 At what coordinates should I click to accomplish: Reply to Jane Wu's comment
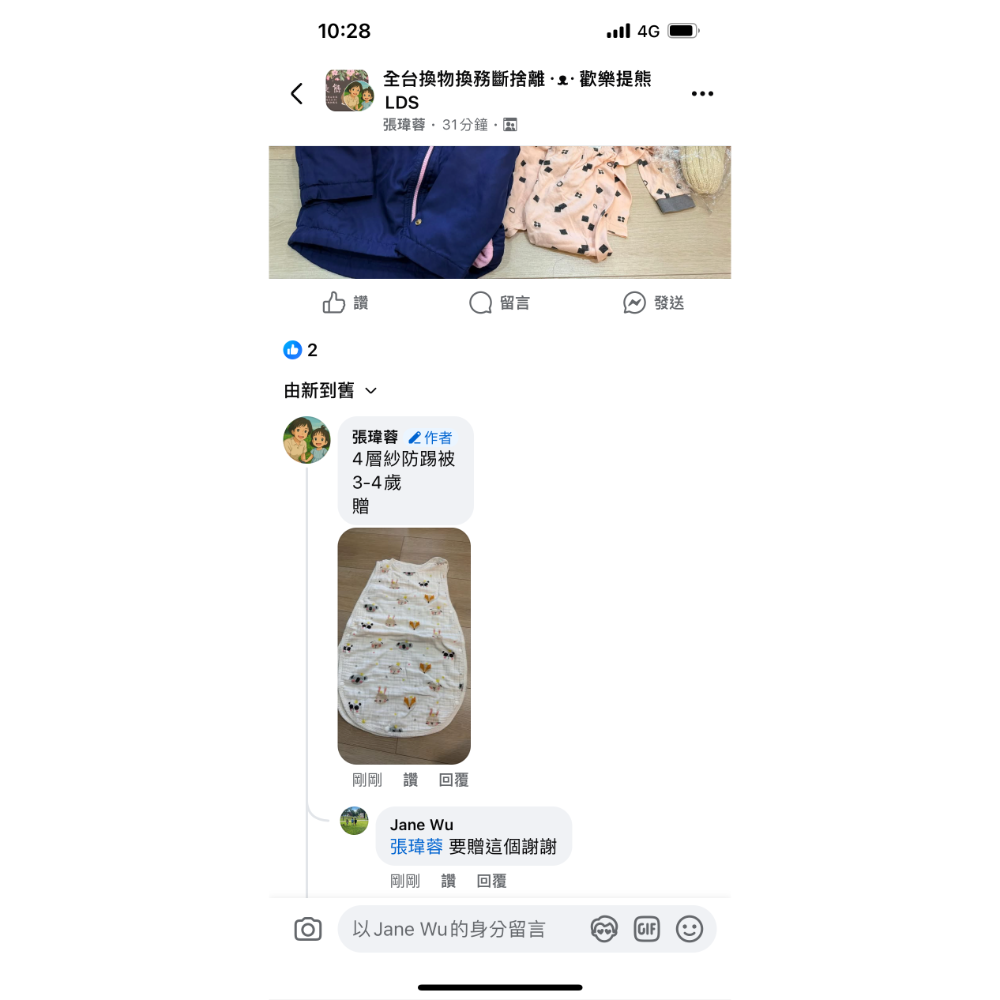coord(491,881)
